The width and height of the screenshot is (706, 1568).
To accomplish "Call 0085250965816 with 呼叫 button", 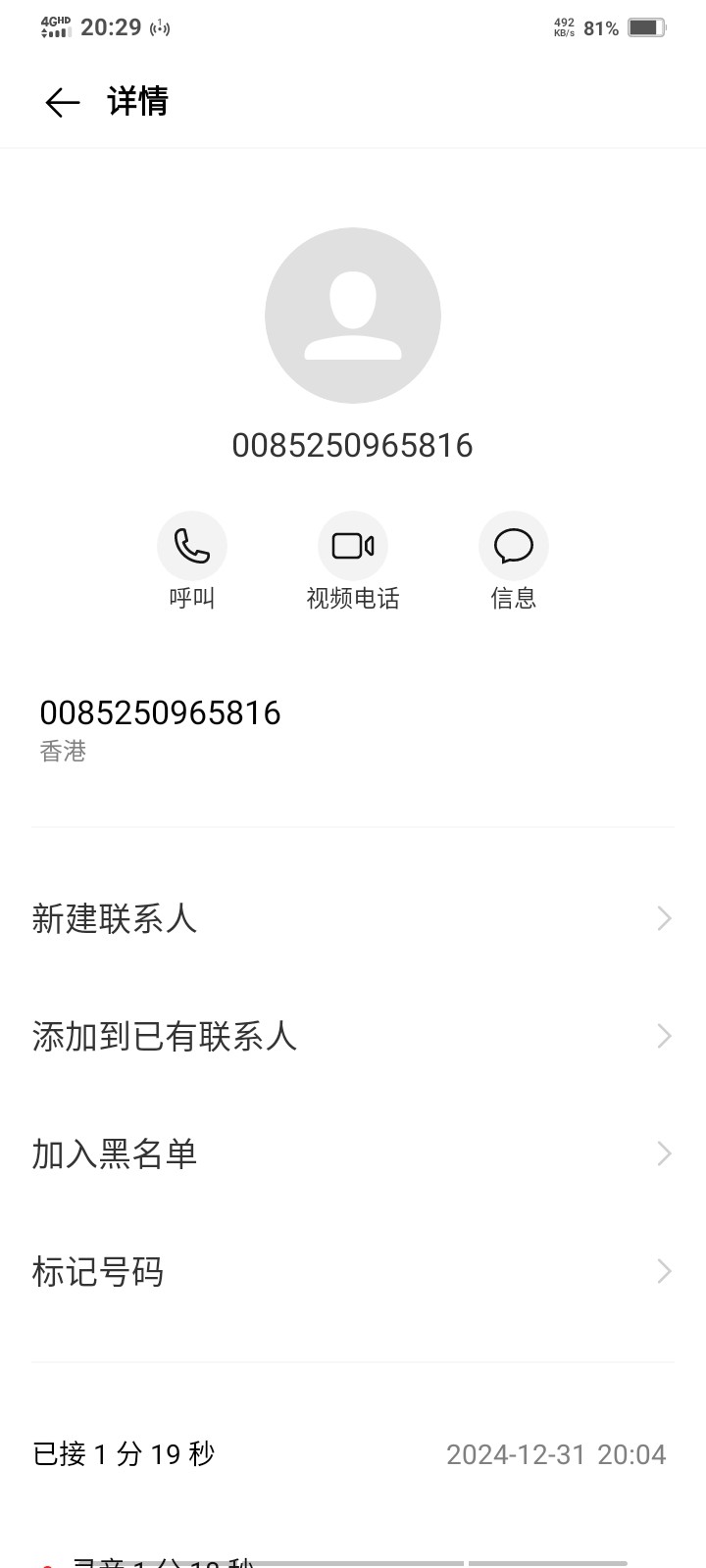I will (x=192, y=546).
